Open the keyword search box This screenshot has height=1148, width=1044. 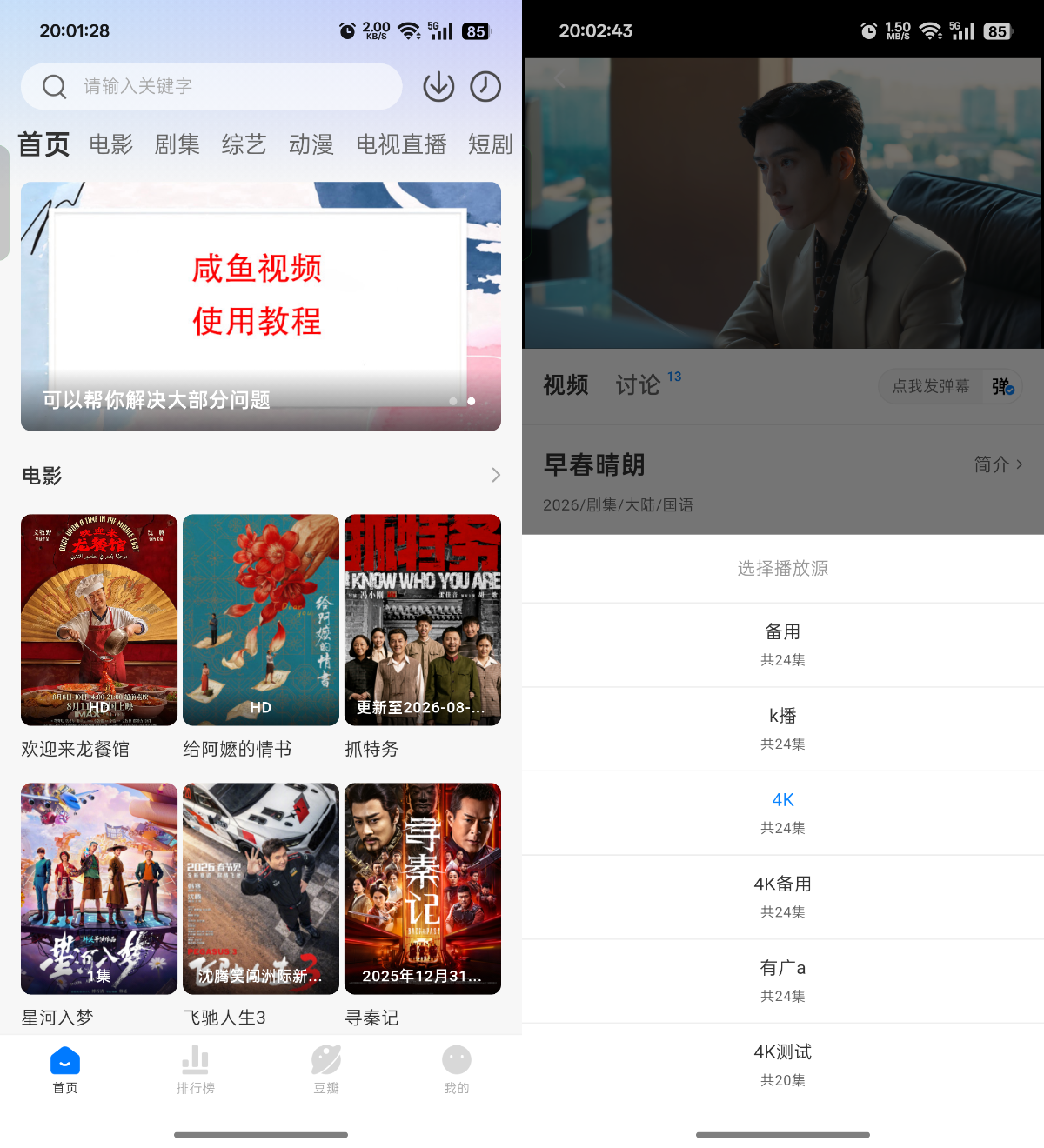211,86
